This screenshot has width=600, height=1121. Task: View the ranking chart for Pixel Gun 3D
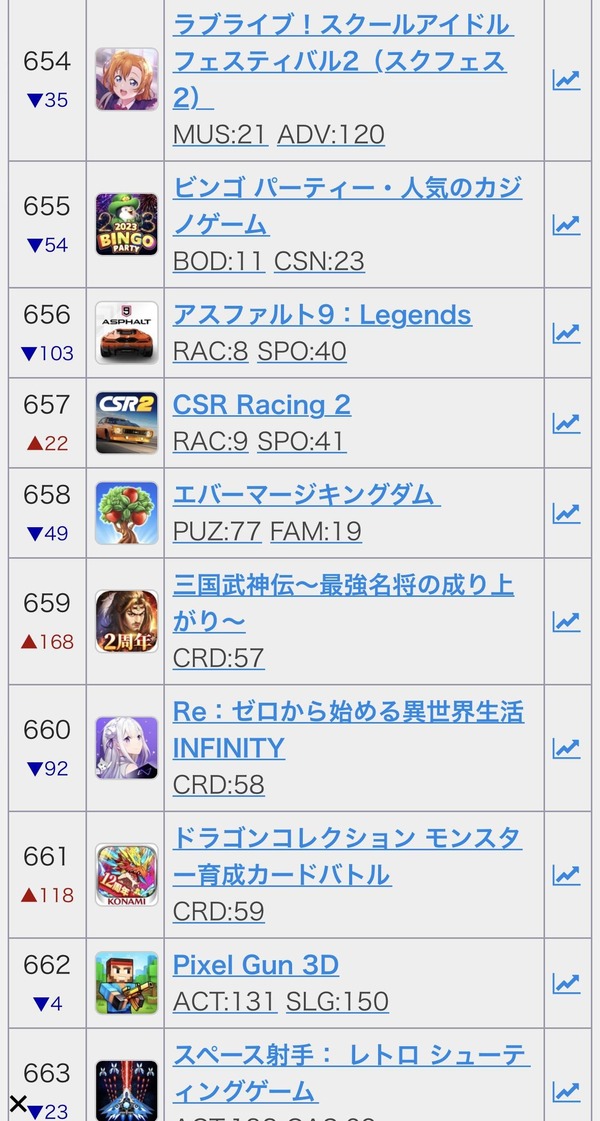click(x=566, y=984)
